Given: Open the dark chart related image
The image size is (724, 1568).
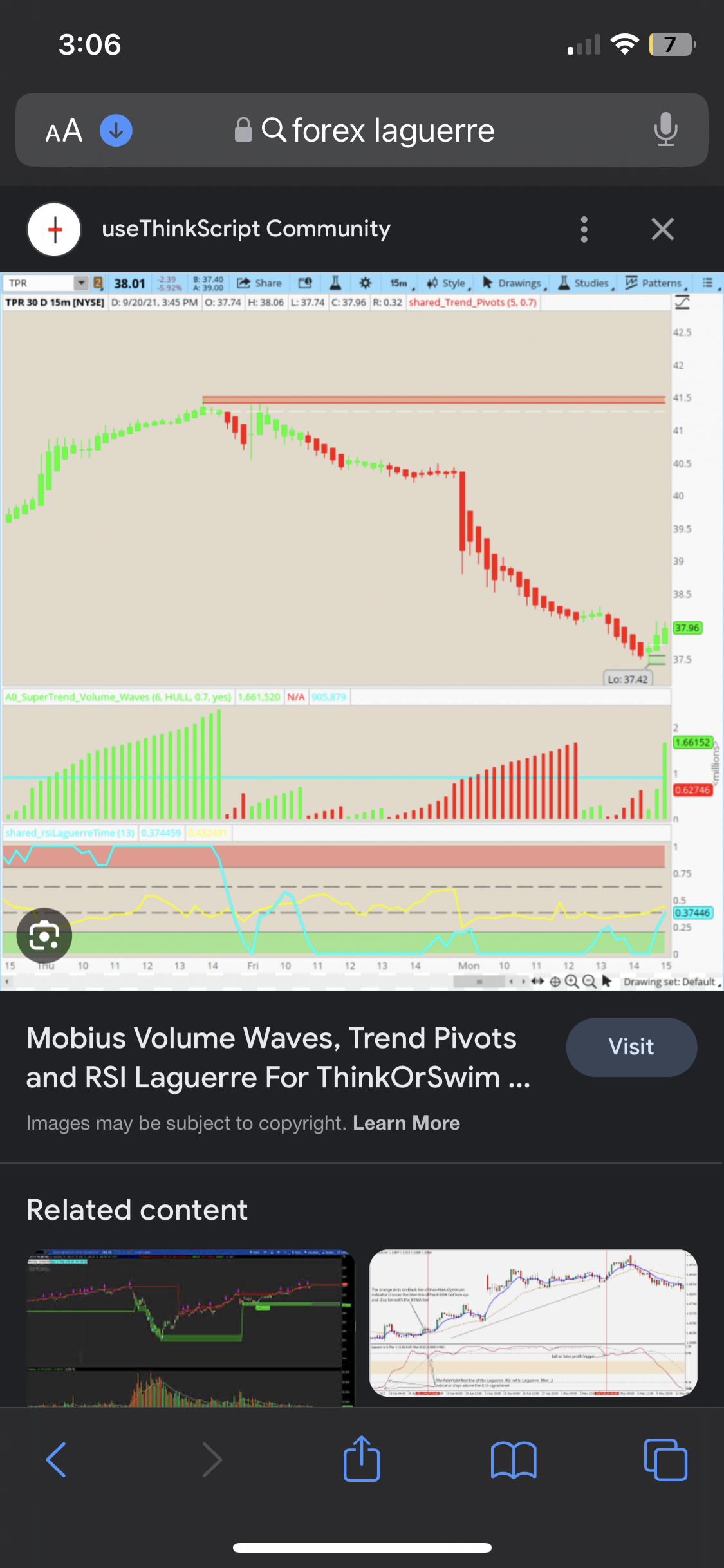Looking at the screenshot, I should 190,1327.
